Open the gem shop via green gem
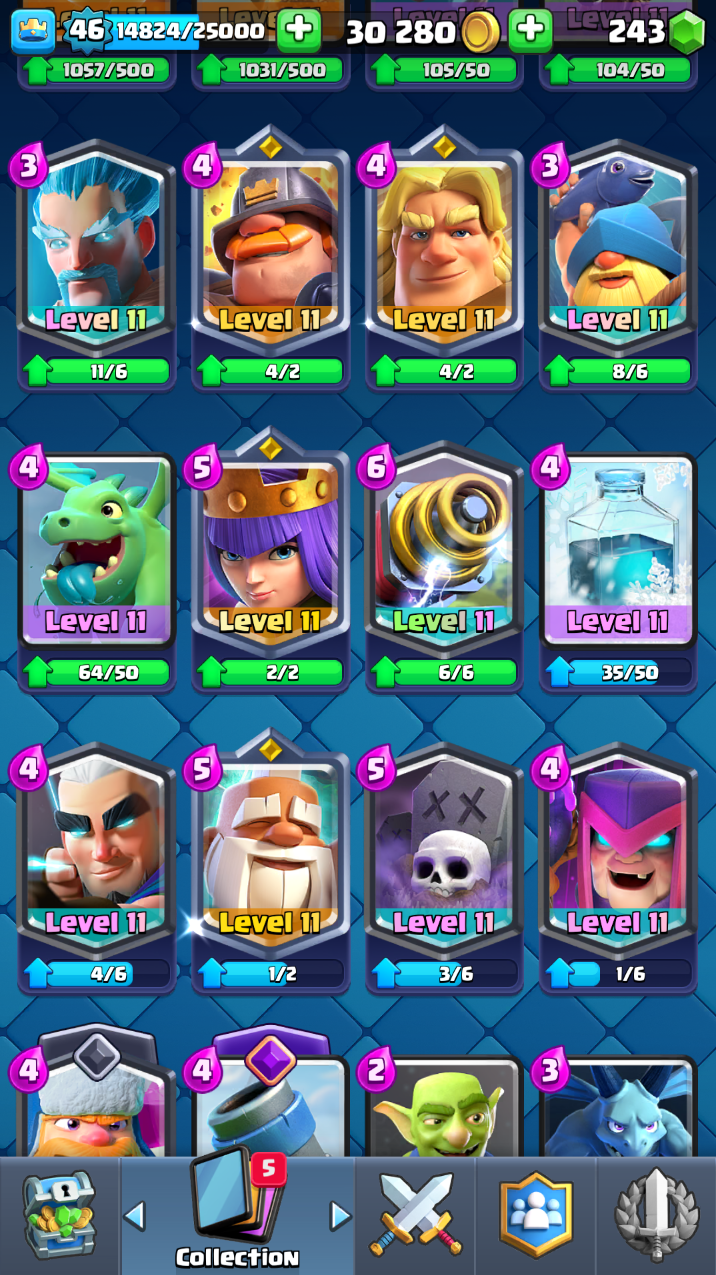Screen dimensions: 716x1275 [686, 32]
